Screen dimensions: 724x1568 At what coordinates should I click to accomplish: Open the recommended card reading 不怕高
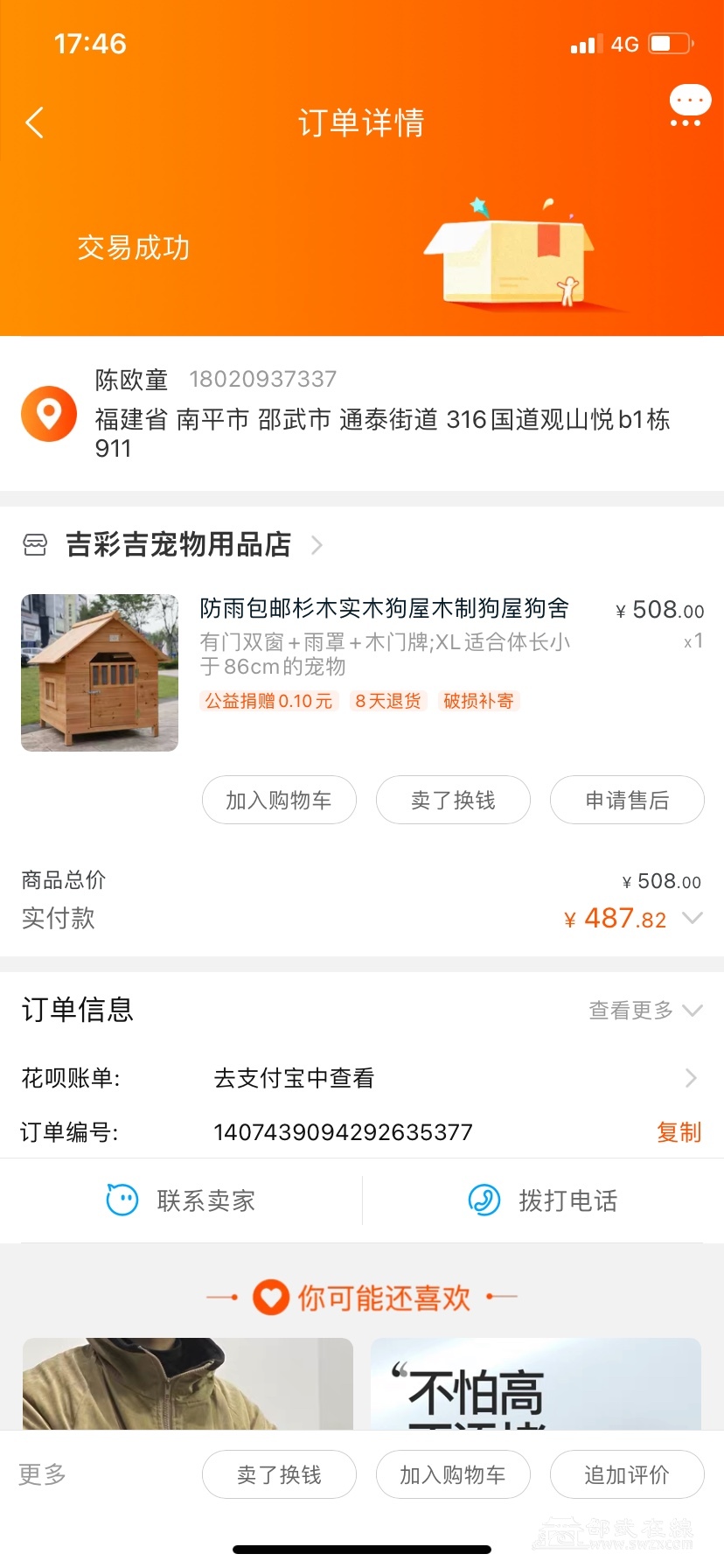point(536,1382)
